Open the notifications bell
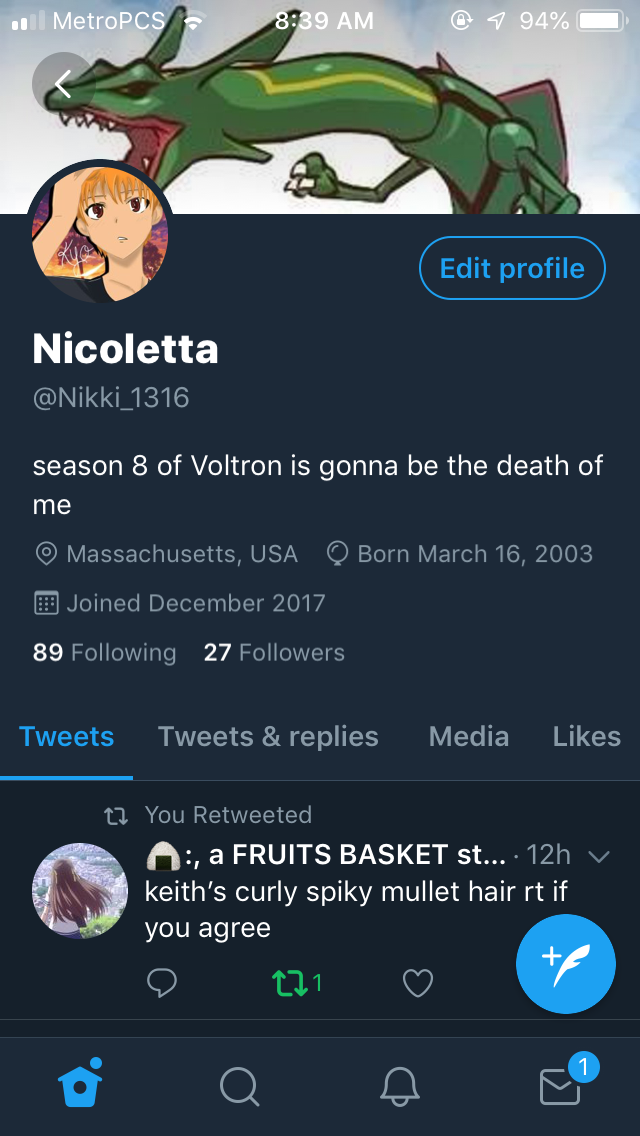The height and width of the screenshot is (1136, 640). click(399, 1087)
